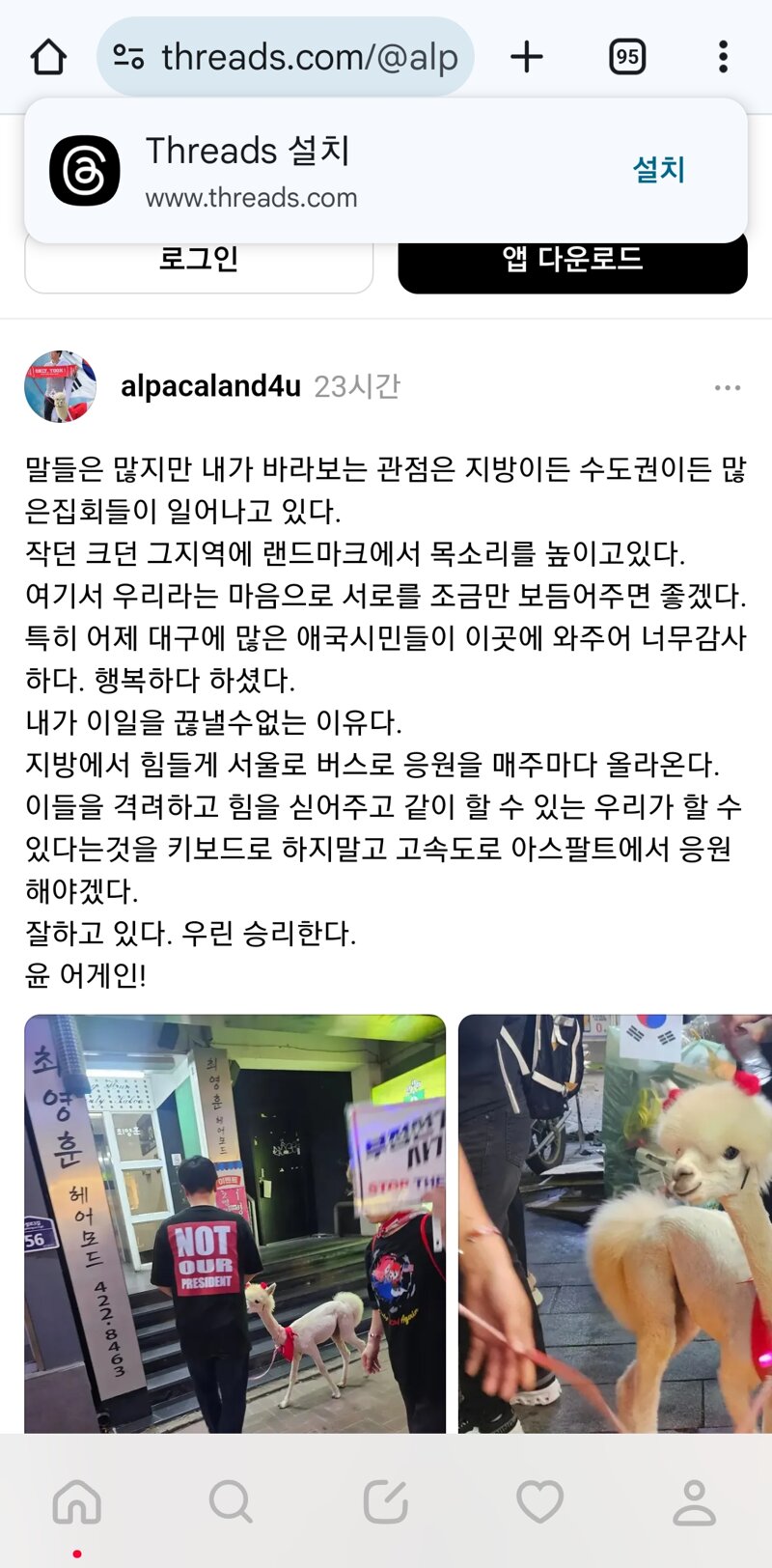Image resolution: width=772 pixels, height=1568 pixels.
Task: Open the alpacaland4u username link
Action: [x=210, y=386]
